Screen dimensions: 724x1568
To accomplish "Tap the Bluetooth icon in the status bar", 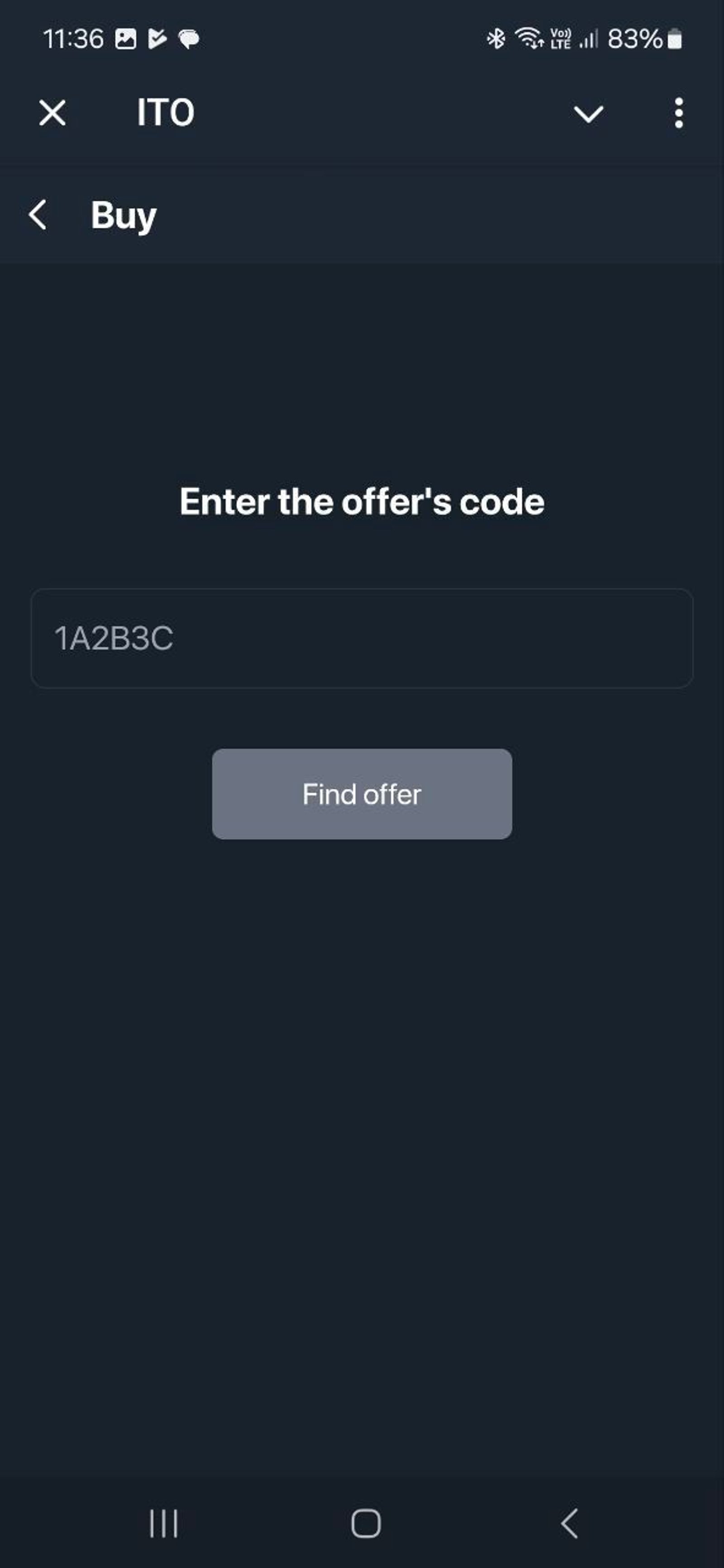I will [x=496, y=39].
